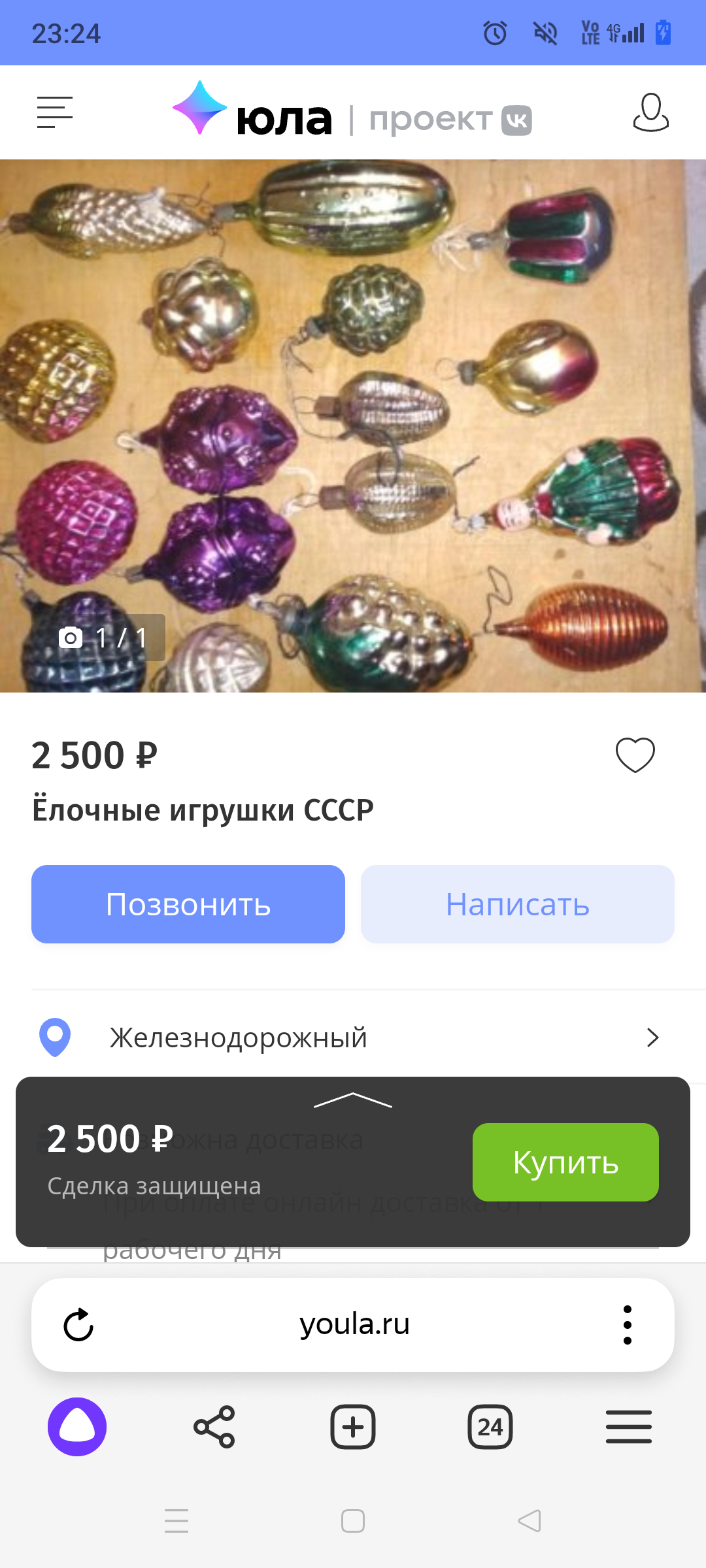The height and width of the screenshot is (1568, 706).
Task: Open the hamburger menu in the header
Action: click(55, 112)
